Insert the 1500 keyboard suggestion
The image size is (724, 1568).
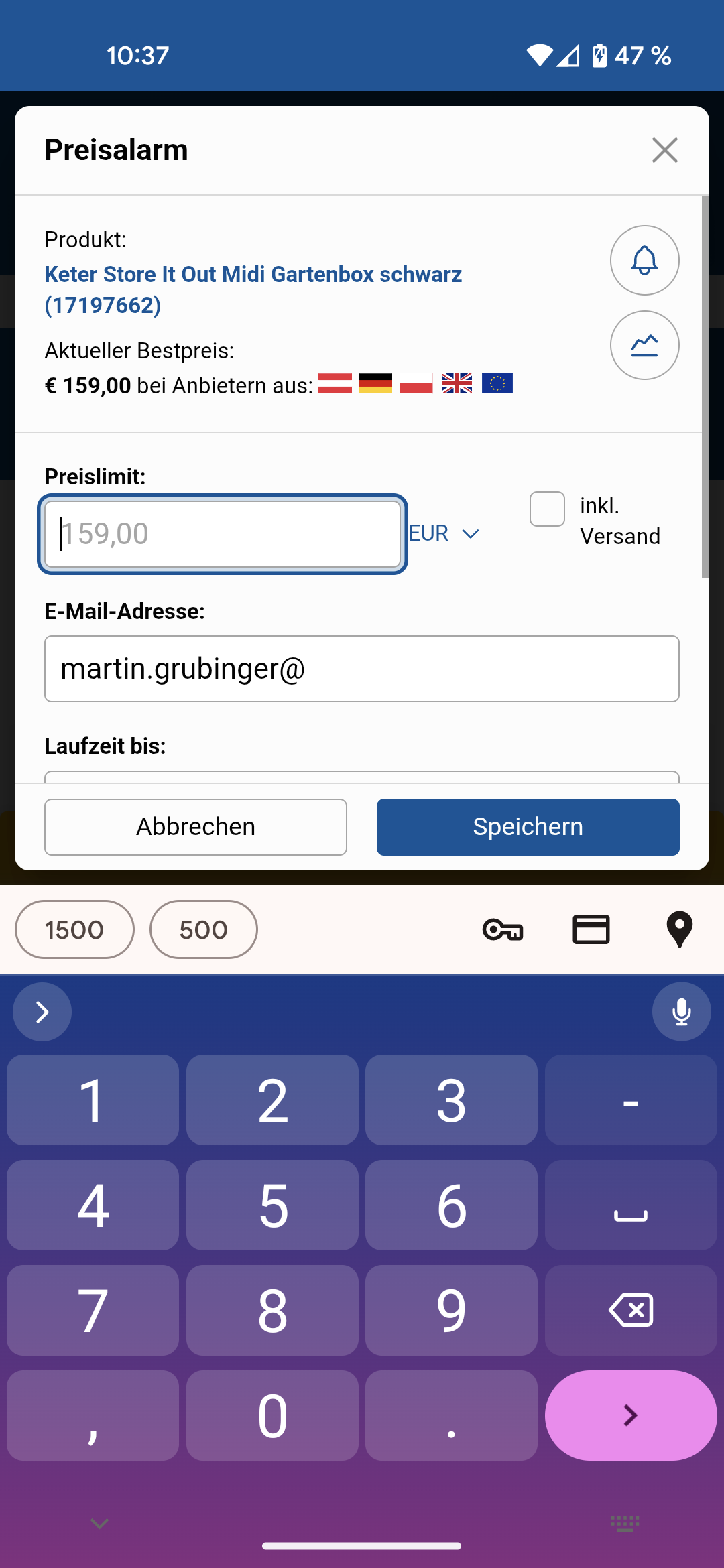point(74,929)
